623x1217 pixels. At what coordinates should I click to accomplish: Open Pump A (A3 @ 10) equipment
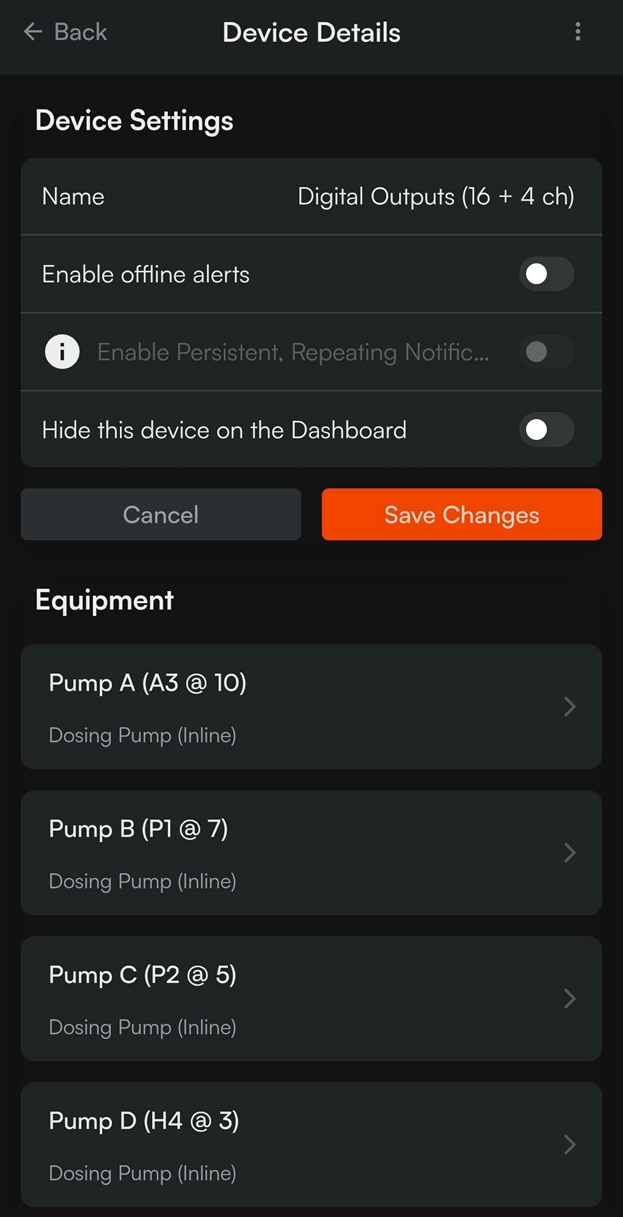click(311, 707)
